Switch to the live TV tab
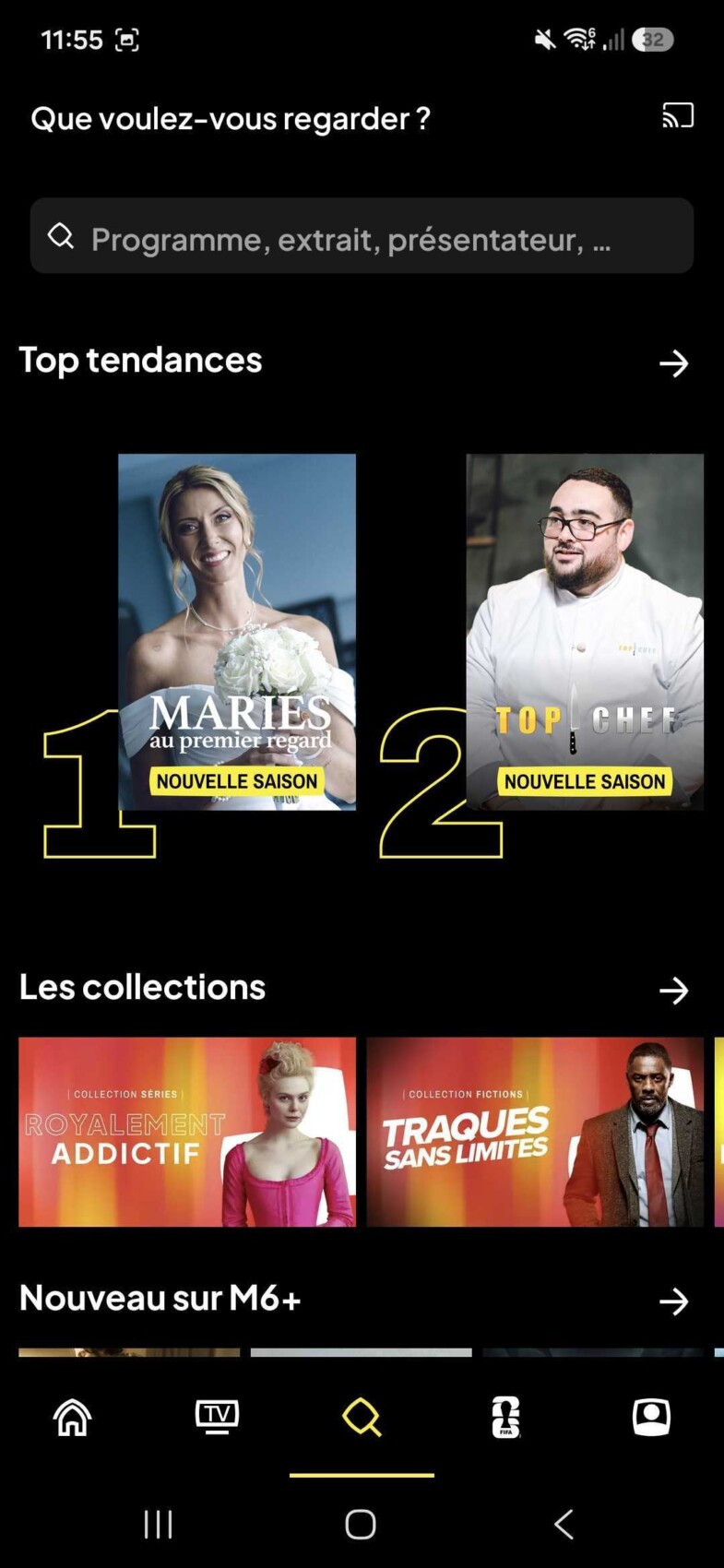Viewport: 724px width, 1568px height. point(217,1417)
